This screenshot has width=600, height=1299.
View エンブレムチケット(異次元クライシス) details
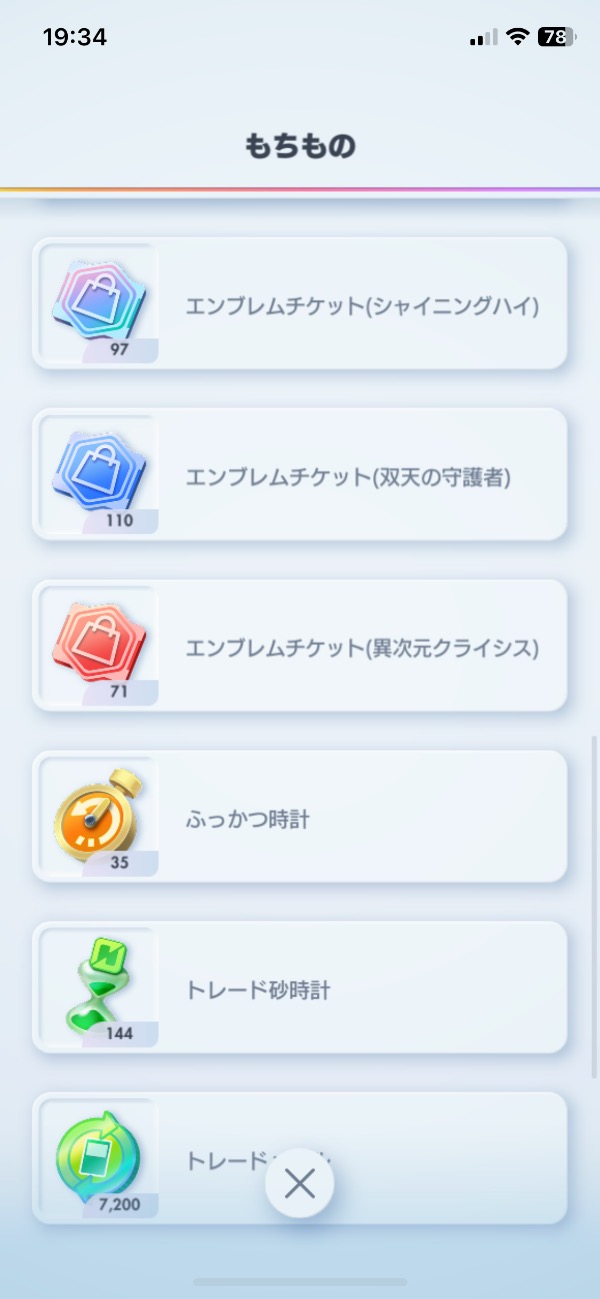pos(300,646)
